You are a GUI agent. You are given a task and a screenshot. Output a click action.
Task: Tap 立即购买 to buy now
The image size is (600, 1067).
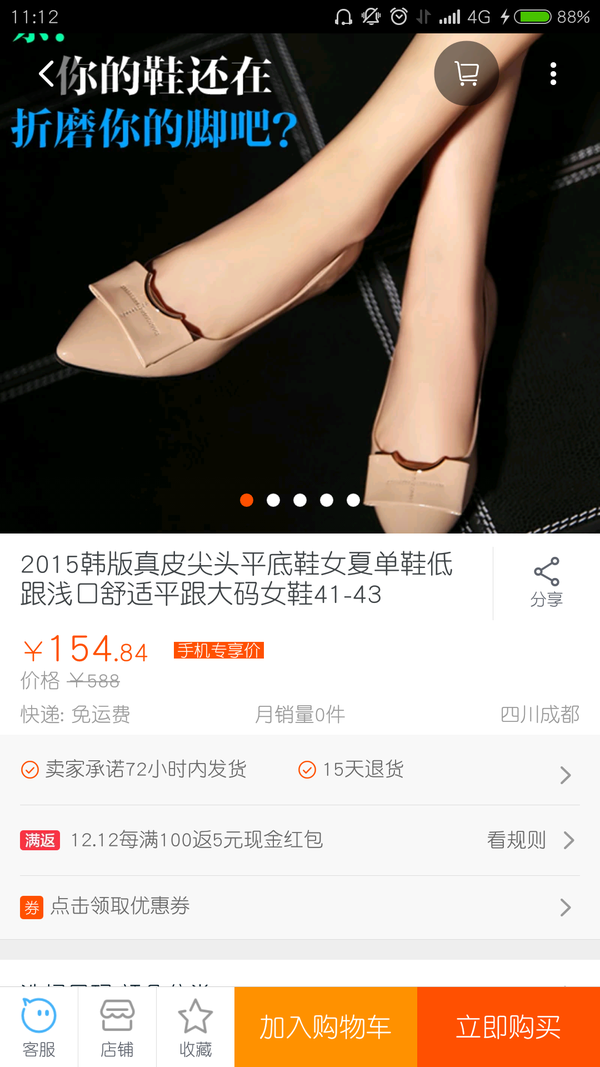[x=508, y=1027]
